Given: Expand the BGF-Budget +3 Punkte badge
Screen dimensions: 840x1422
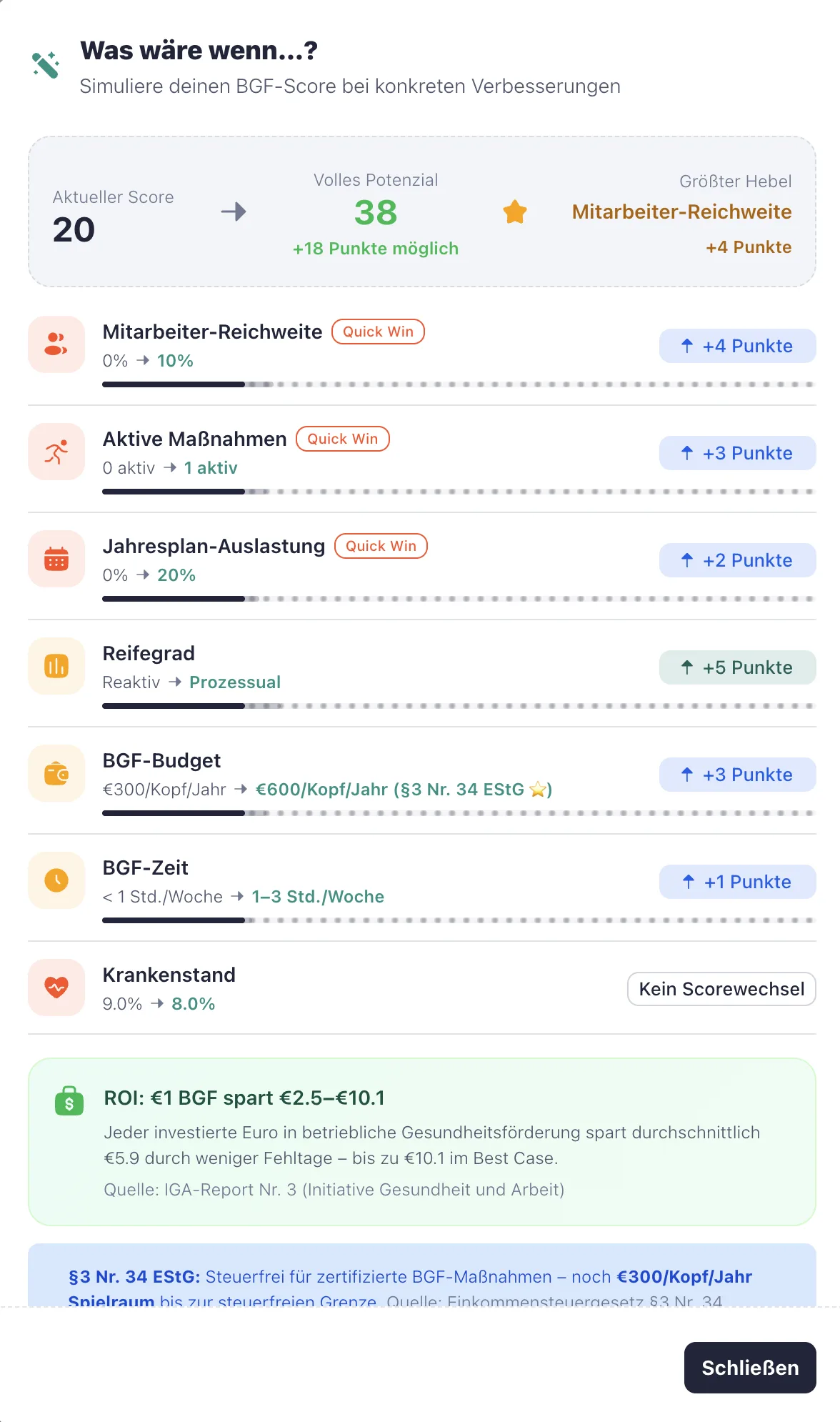Looking at the screenshot, I should pos(737,774).
